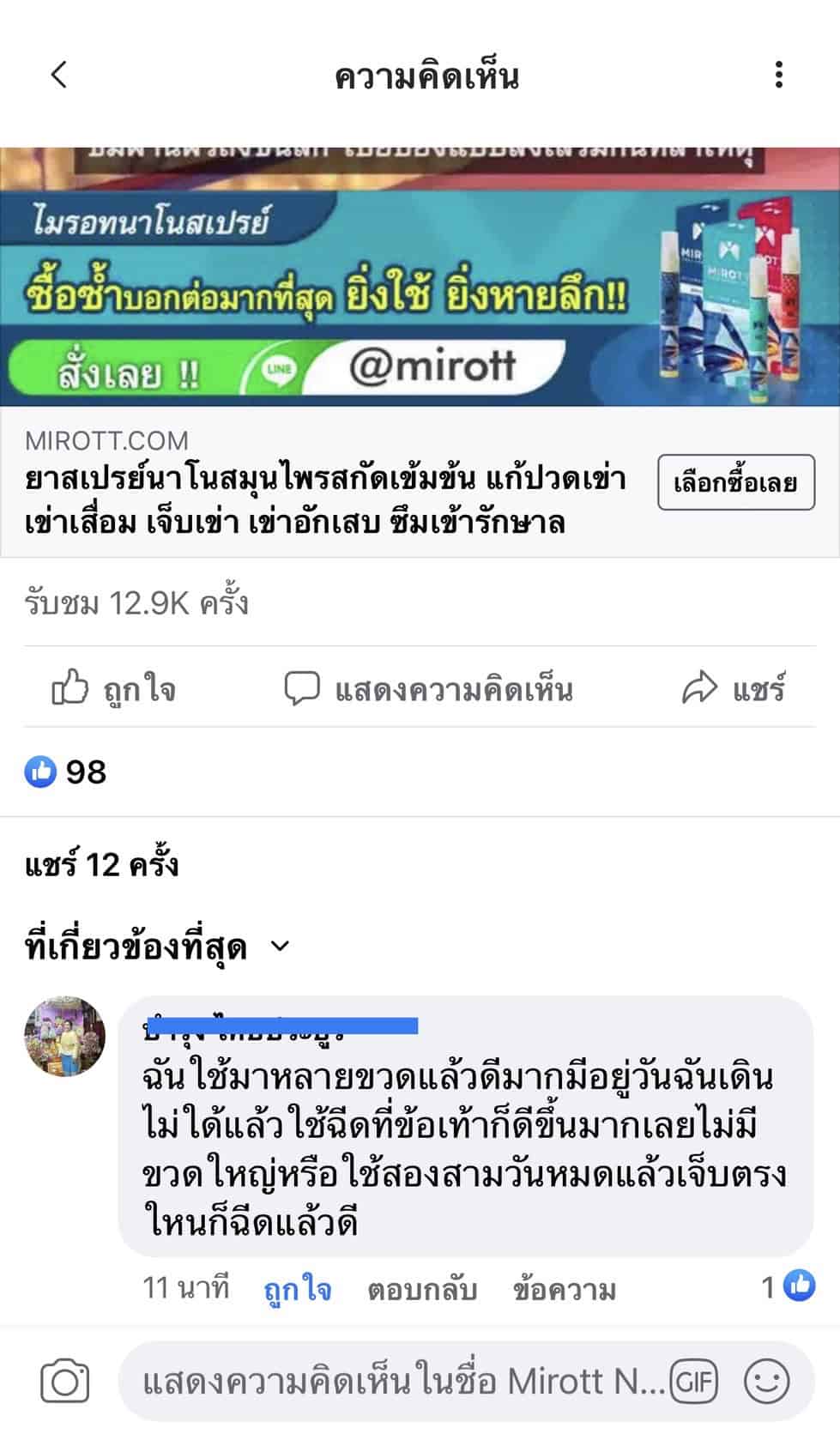Tap แสดงความคิดเห็น to comment on post
This screenshot has width=840, height=1434.
tap(429, 688)
